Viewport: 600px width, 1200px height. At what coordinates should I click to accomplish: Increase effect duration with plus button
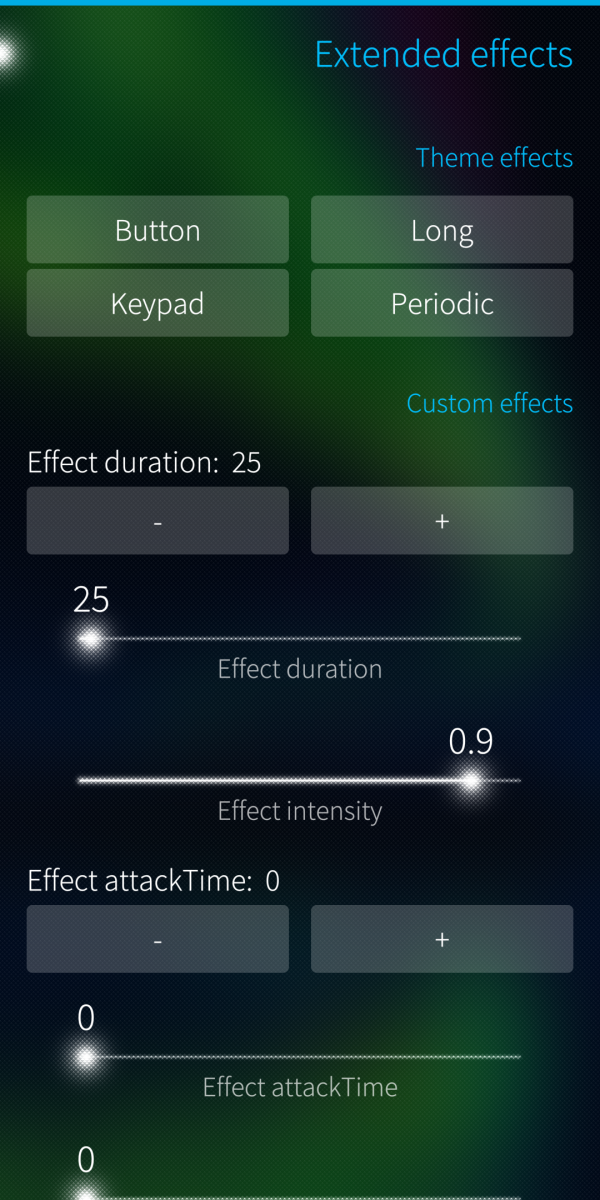coord(442,521)
